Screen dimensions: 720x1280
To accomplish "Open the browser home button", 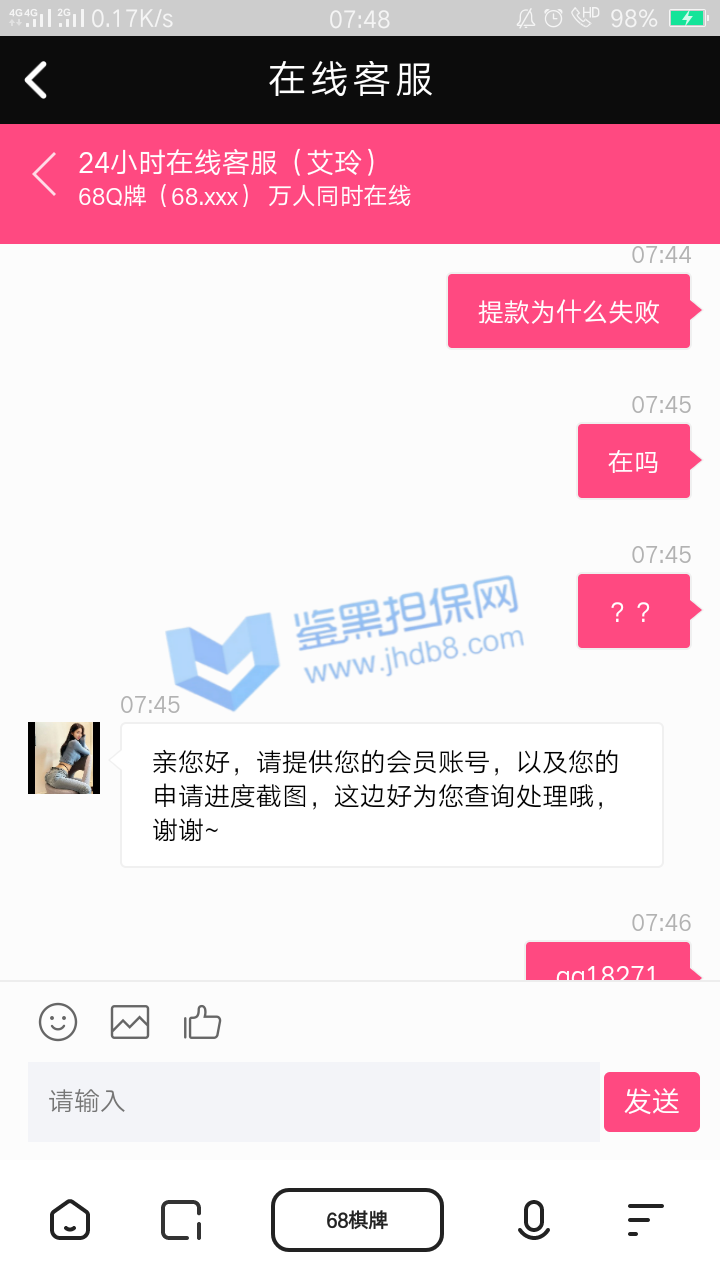I will [x=70, y=1220].
